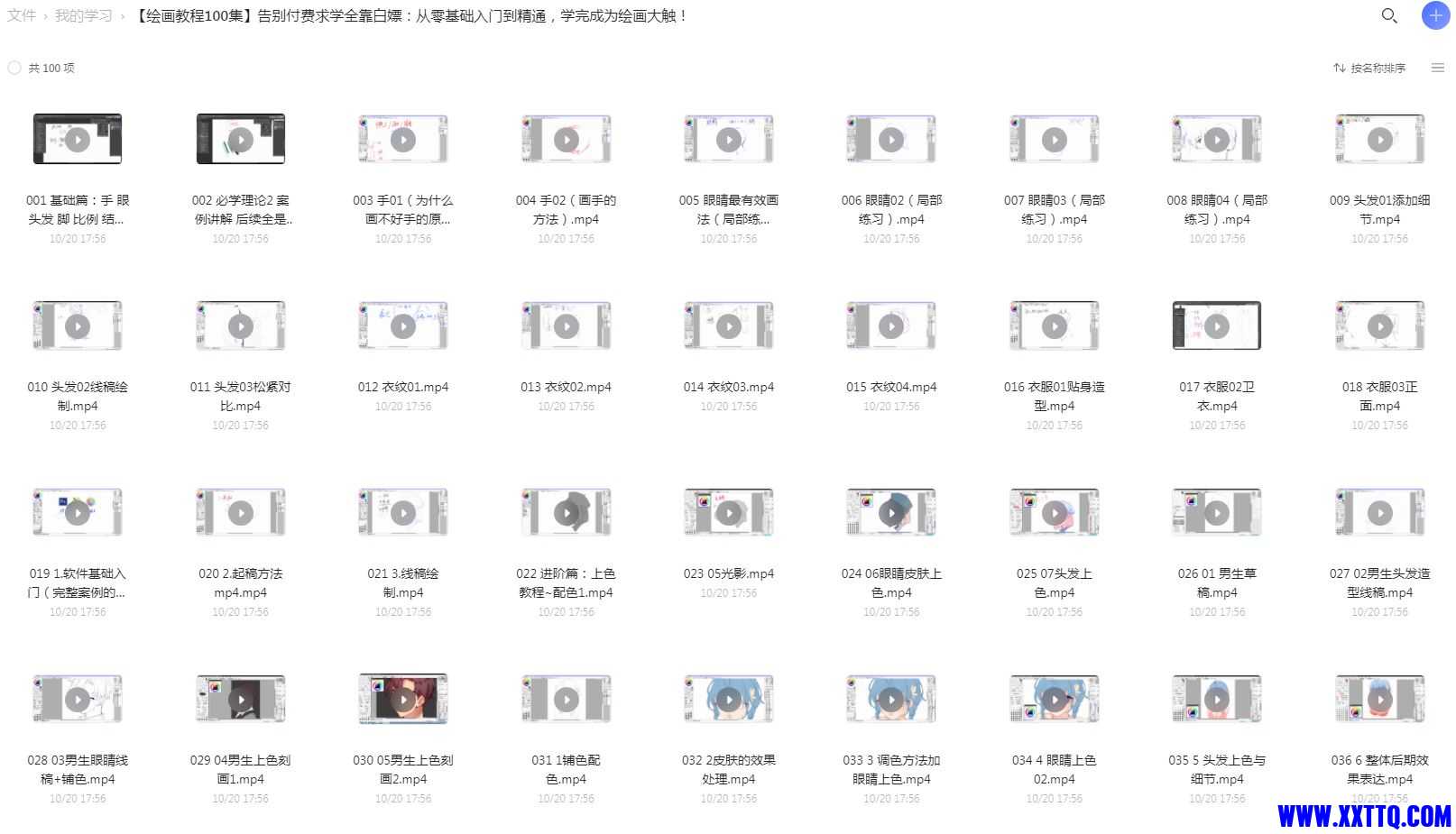Play video 012 衣纹01.mp4

403,326
